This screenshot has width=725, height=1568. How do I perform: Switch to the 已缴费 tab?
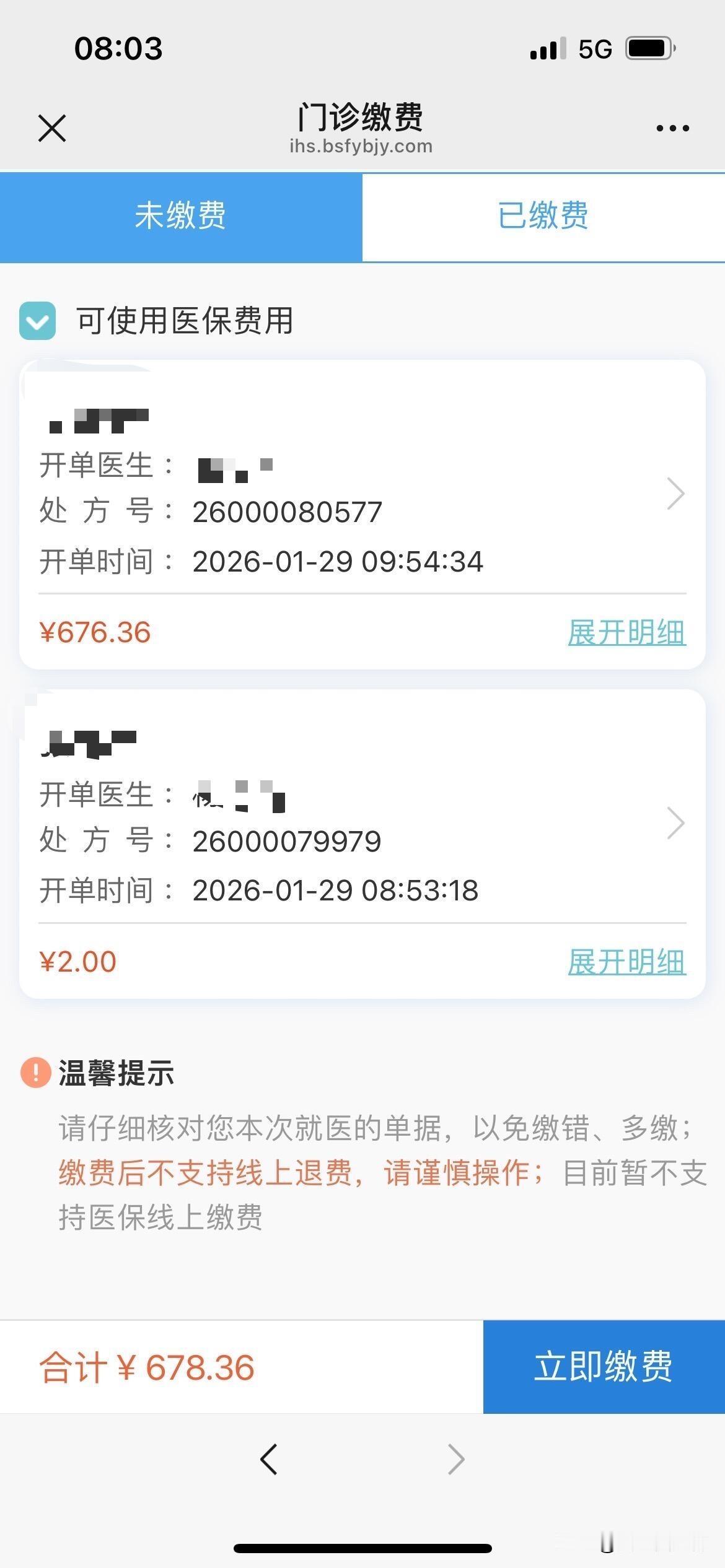click(x=543, y=217)
